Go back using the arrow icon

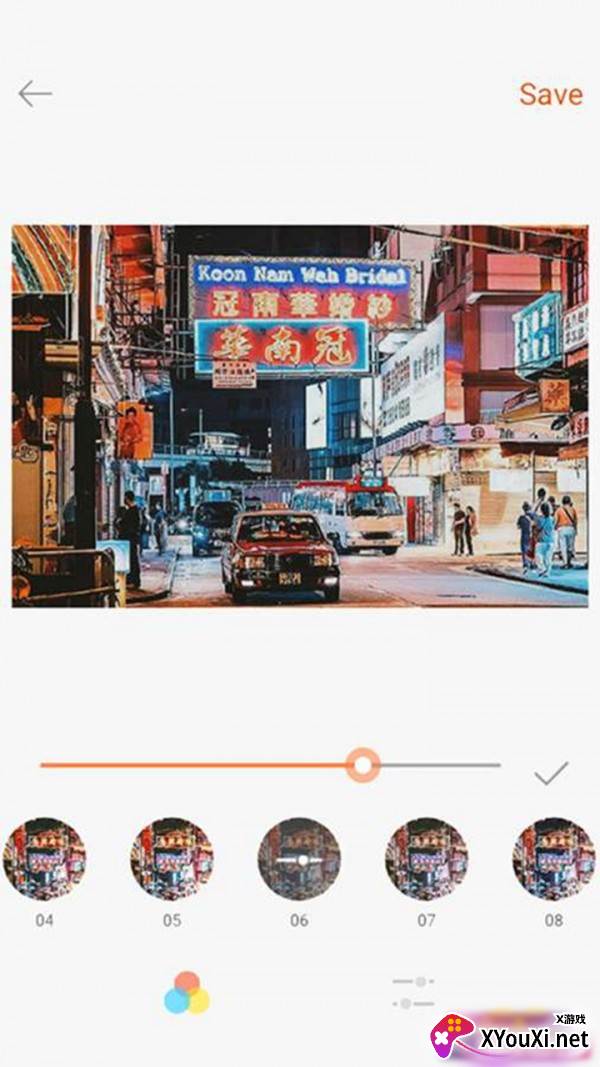(35, 94)
